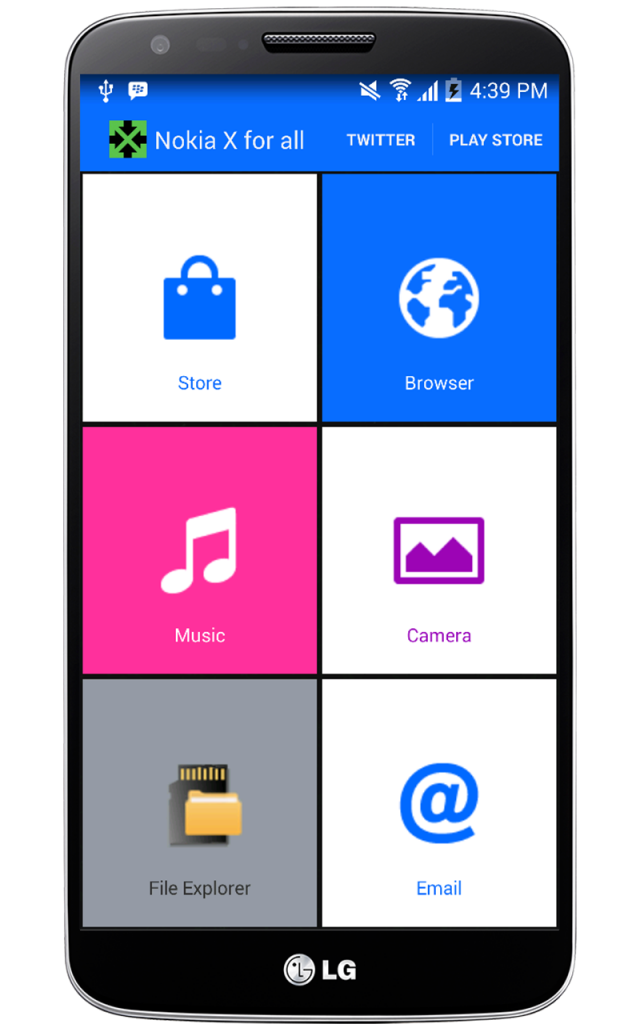The height and width of the screenshot is (1024, 640).
Task: Open the Camera tile
Action: pyautogui.click(x=439, y=550)
